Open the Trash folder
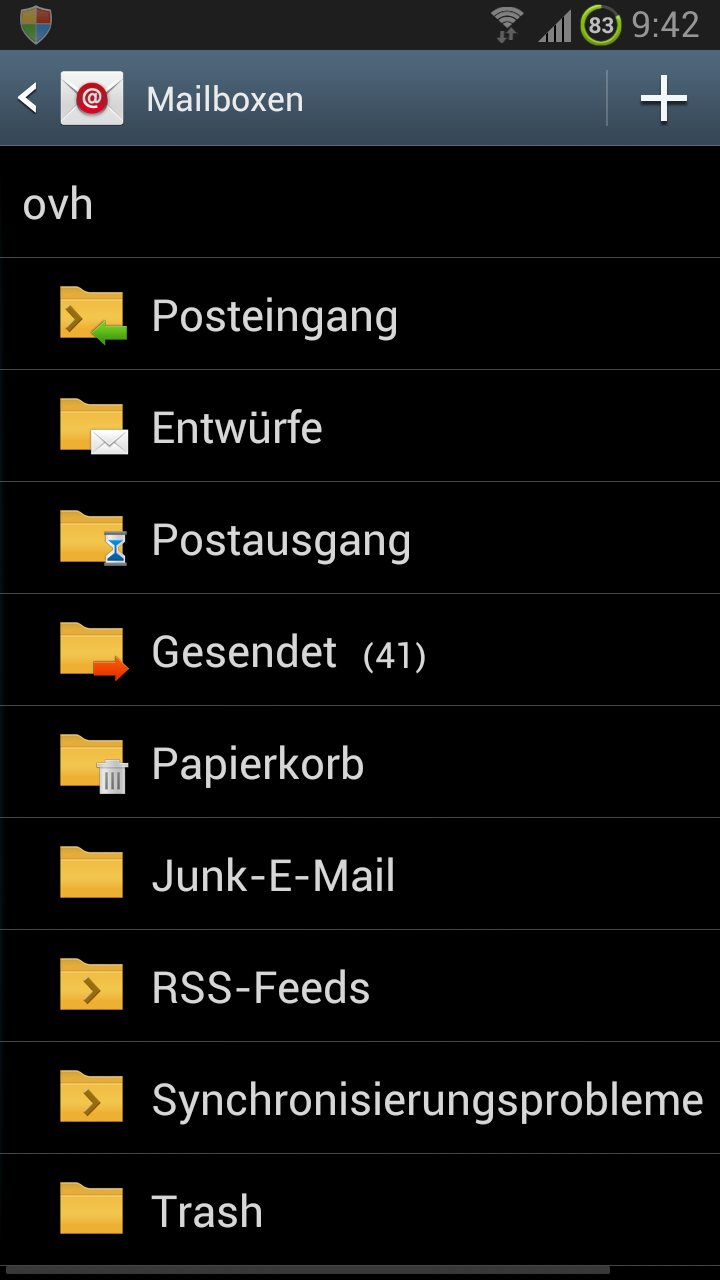This screenshot has width=720, height=1280. 207,1212
